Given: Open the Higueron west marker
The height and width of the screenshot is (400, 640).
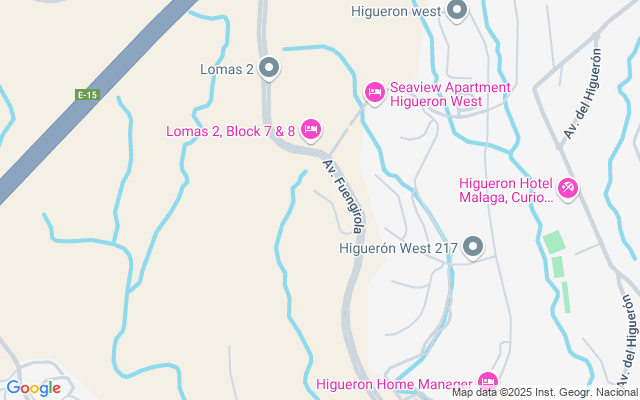Looking at the screenshot, I should tap(458, 11).
